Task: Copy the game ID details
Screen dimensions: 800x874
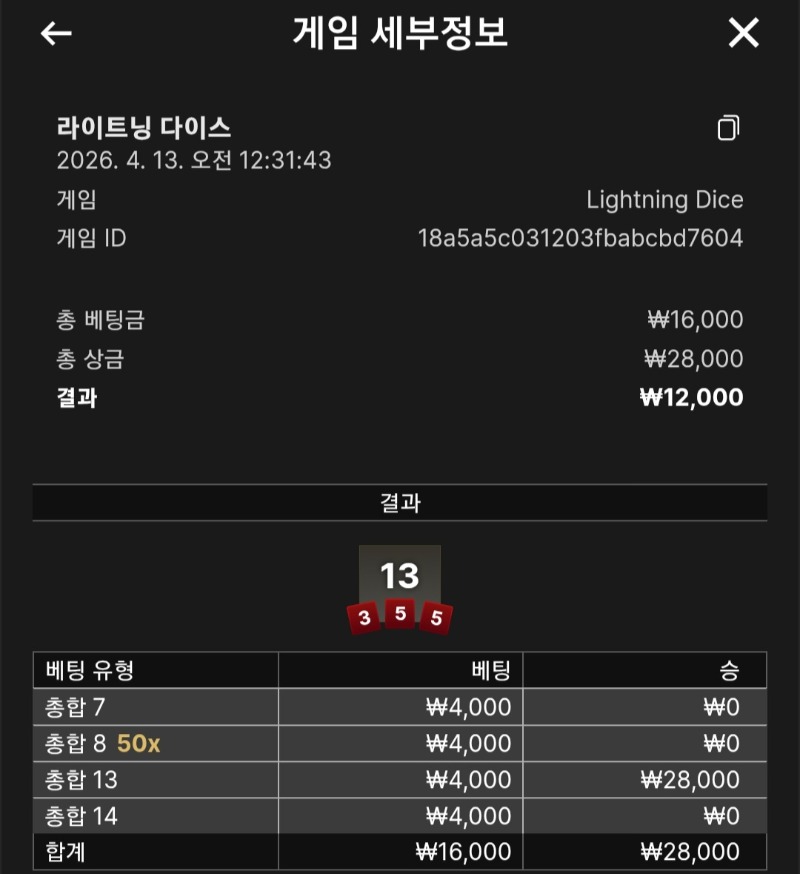Action: click(728, 128)
